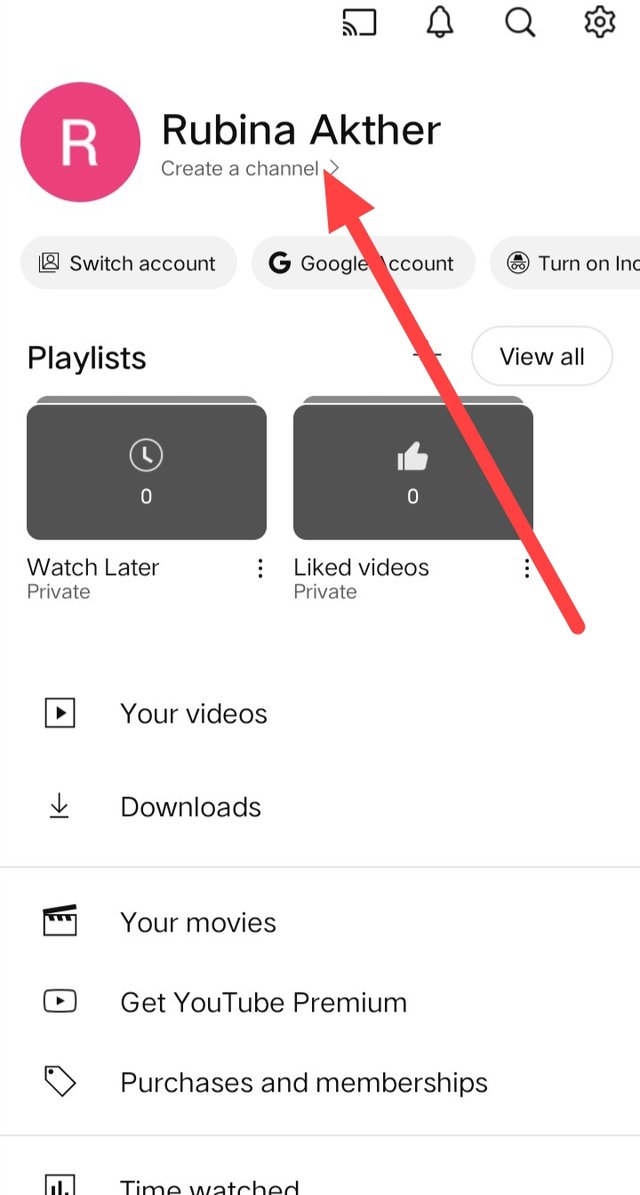Open the Liked videos playlist

coord(412,471)
